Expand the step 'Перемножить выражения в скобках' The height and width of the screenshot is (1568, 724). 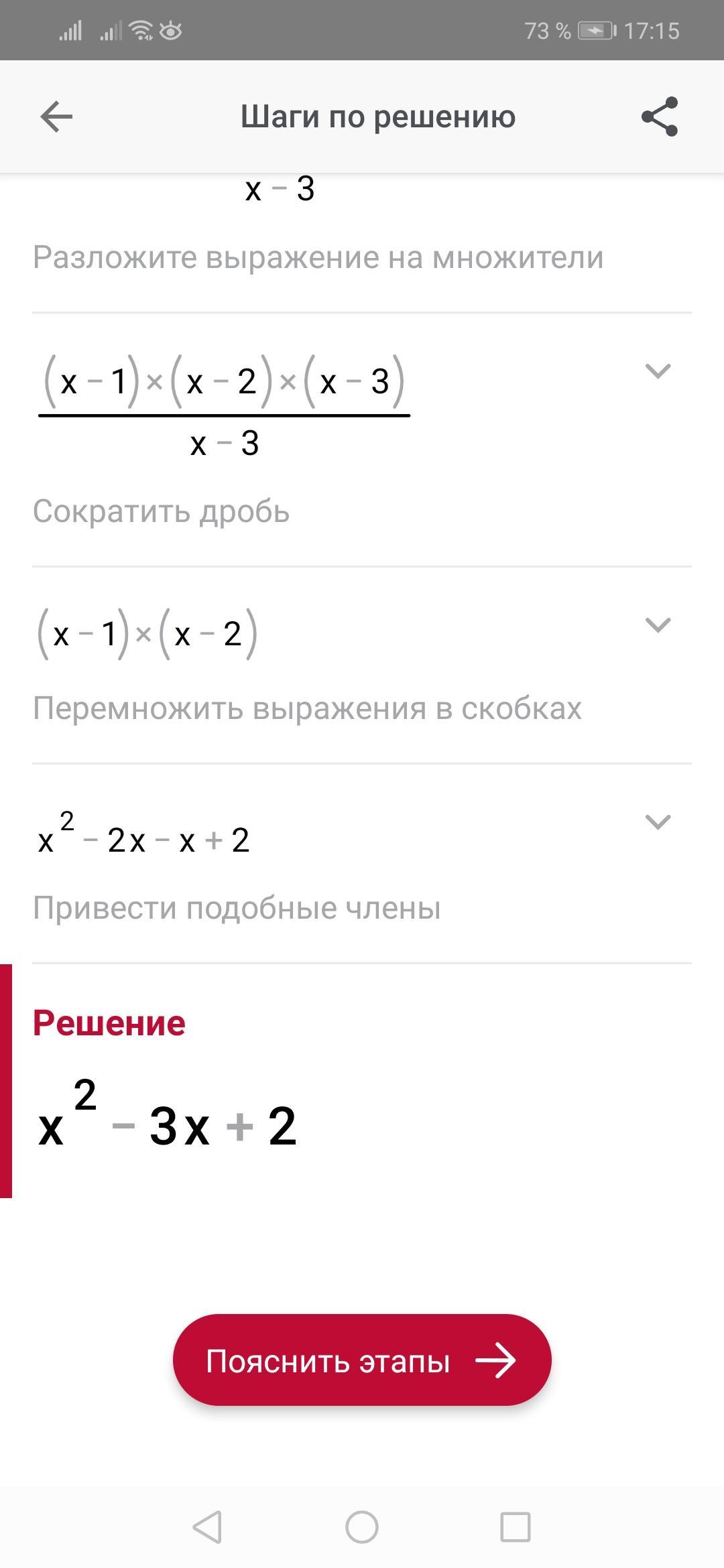(657, 625)
